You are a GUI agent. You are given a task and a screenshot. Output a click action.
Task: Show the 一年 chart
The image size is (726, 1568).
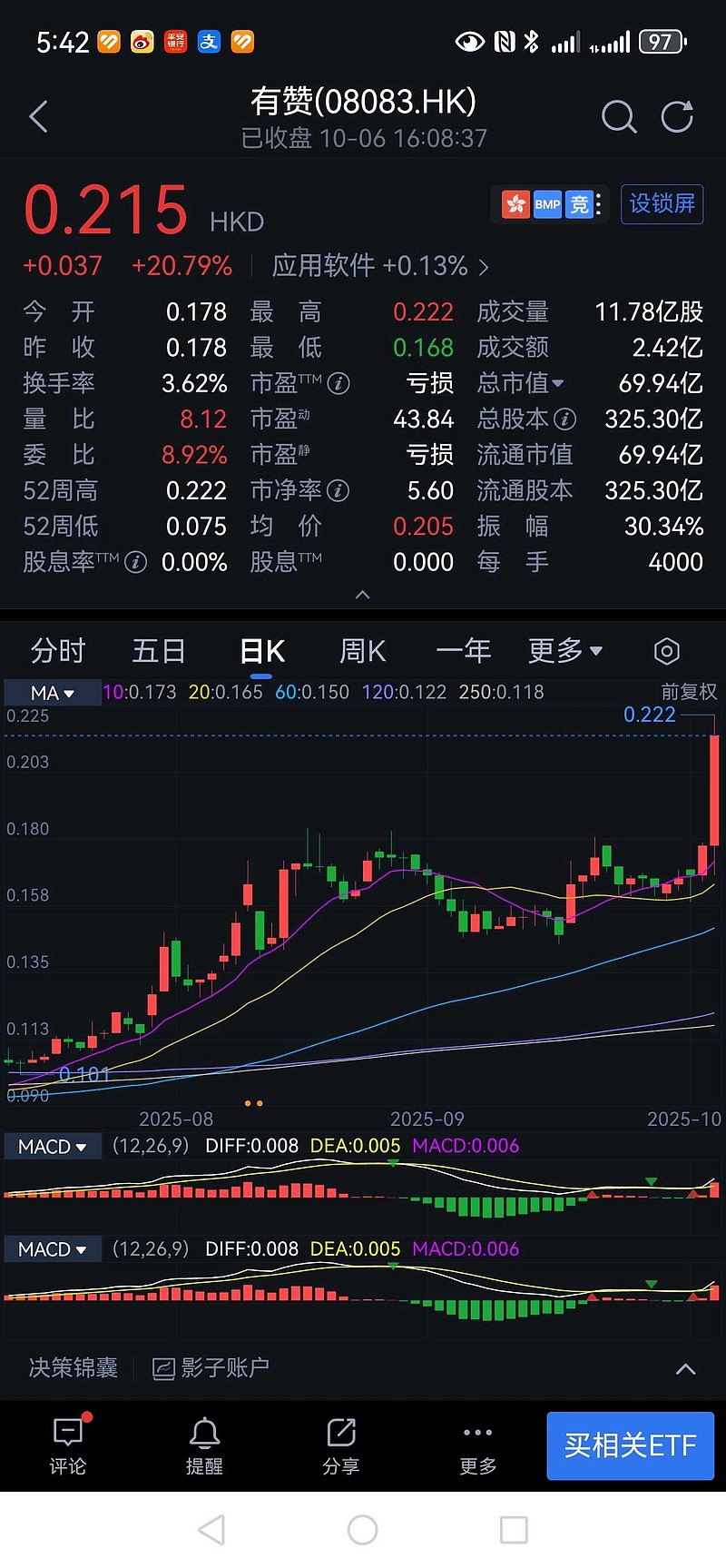(x=464, y=651)
